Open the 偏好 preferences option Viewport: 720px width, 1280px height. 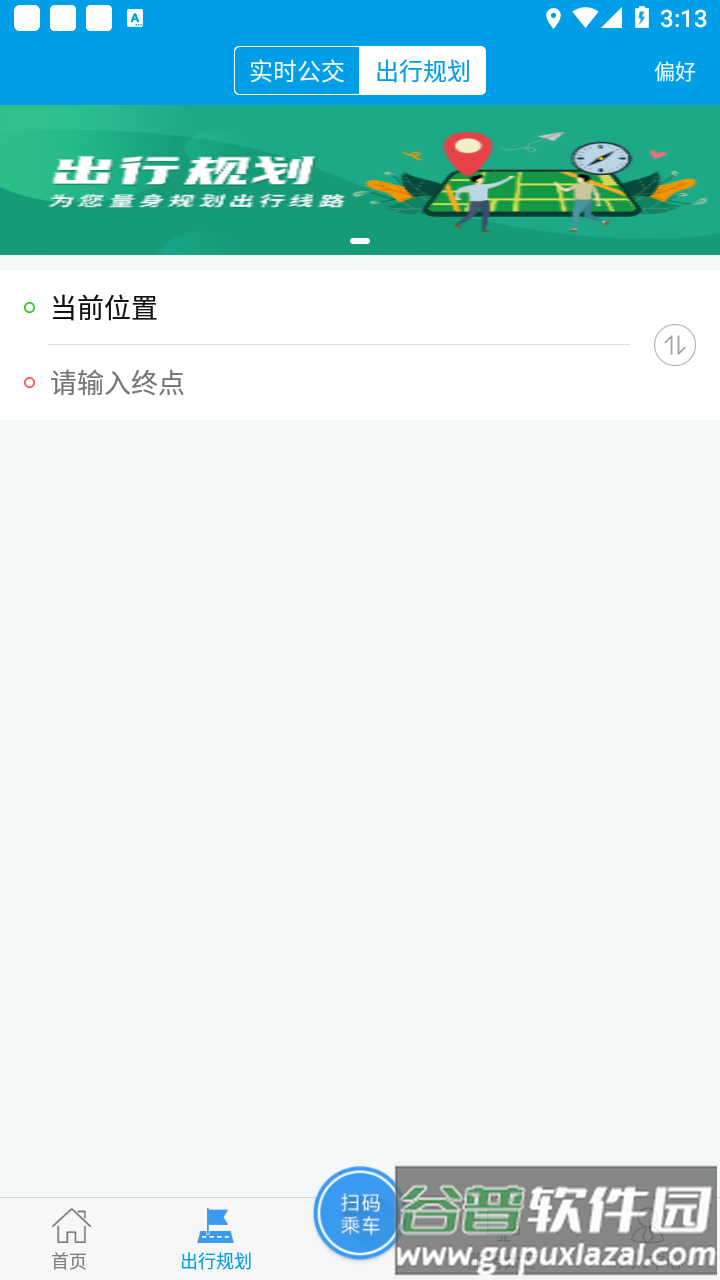[x=674, y=72]
